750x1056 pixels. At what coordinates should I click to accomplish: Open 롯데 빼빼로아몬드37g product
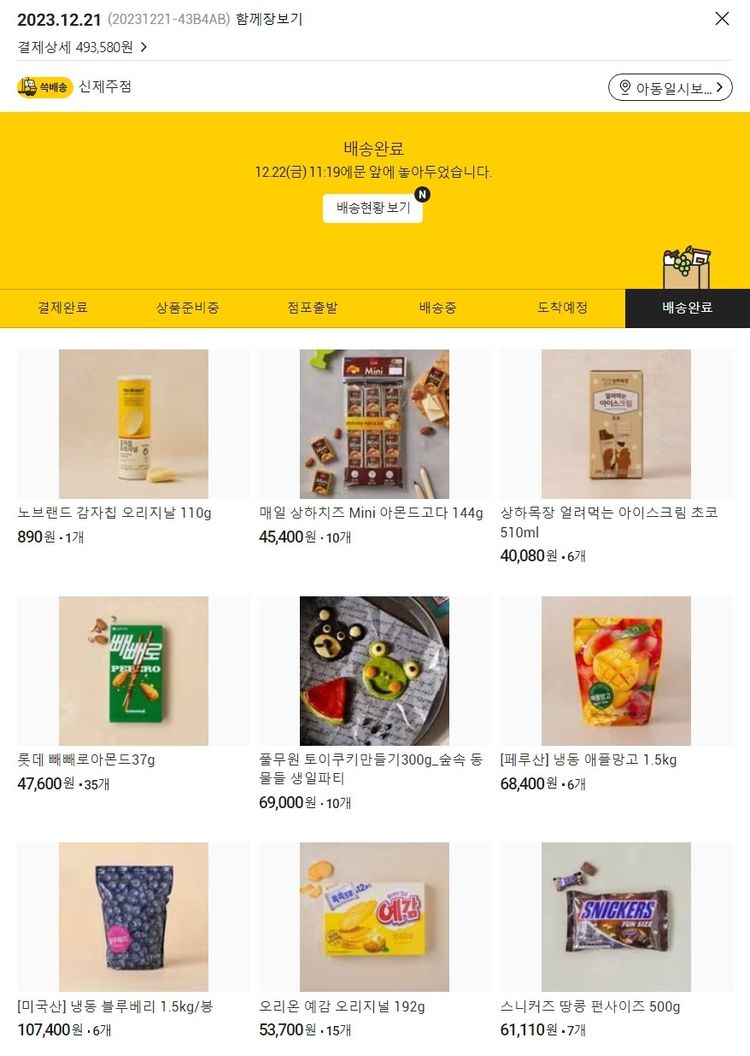(x=133, y=671)
